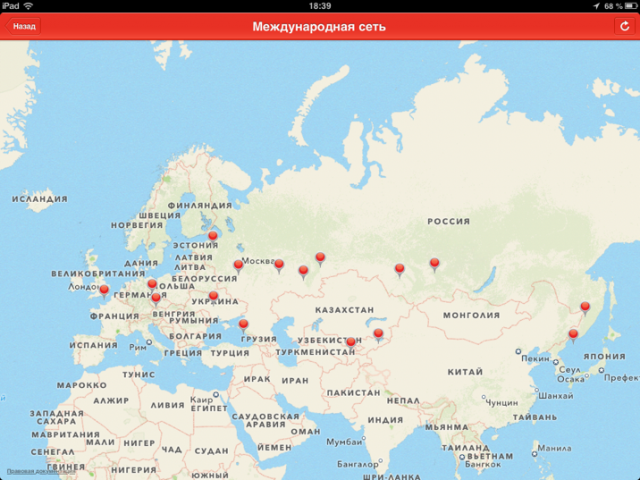Viewport: 640px width, 480px height.
Task: Refresh the international network map
Action: click(624, 26)
